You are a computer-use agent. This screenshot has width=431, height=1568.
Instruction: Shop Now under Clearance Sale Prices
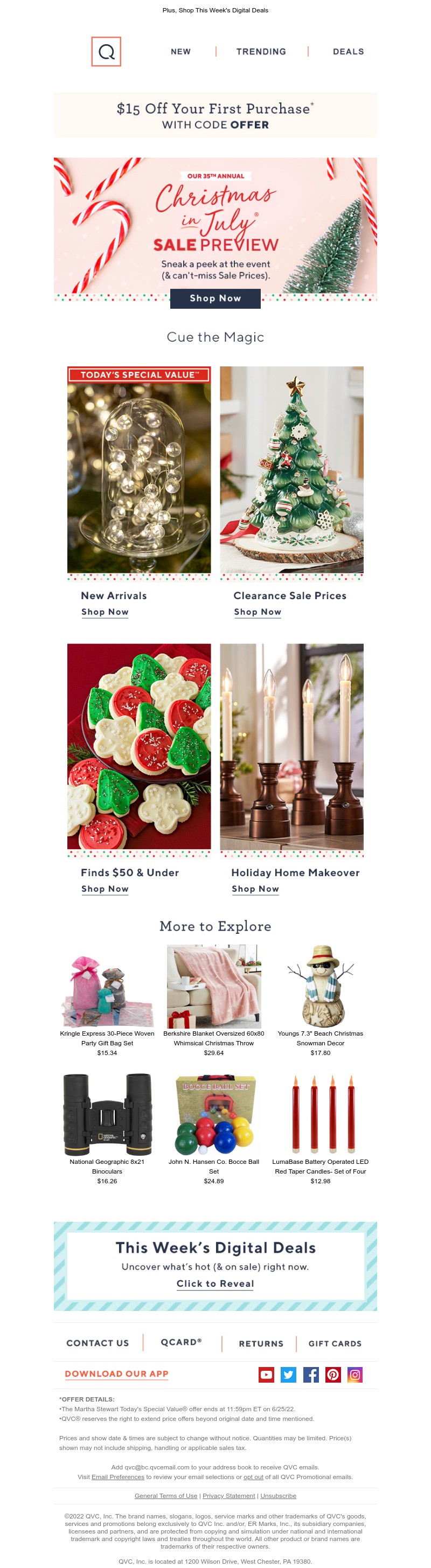click(x=258, y=612)
